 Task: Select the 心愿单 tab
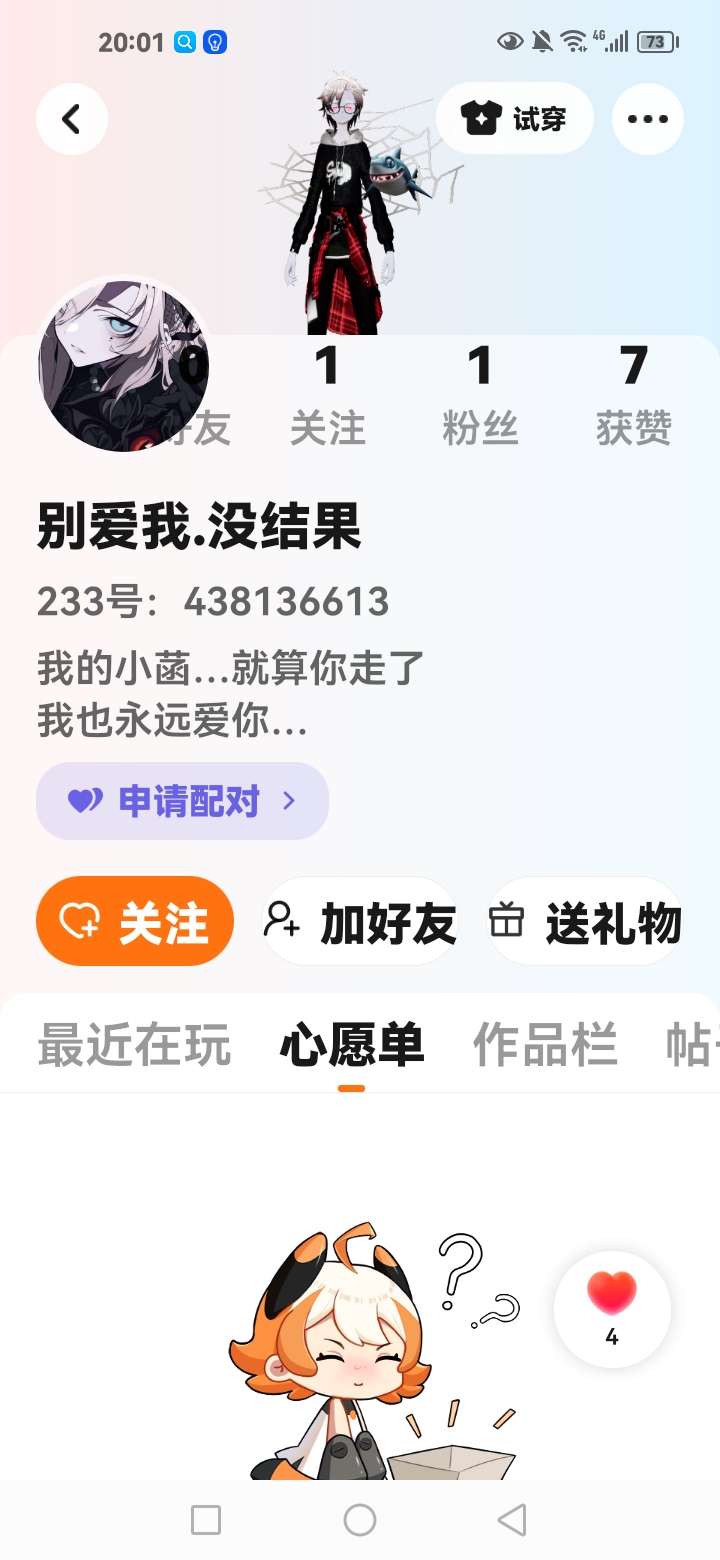click(x=351, y=1045)
